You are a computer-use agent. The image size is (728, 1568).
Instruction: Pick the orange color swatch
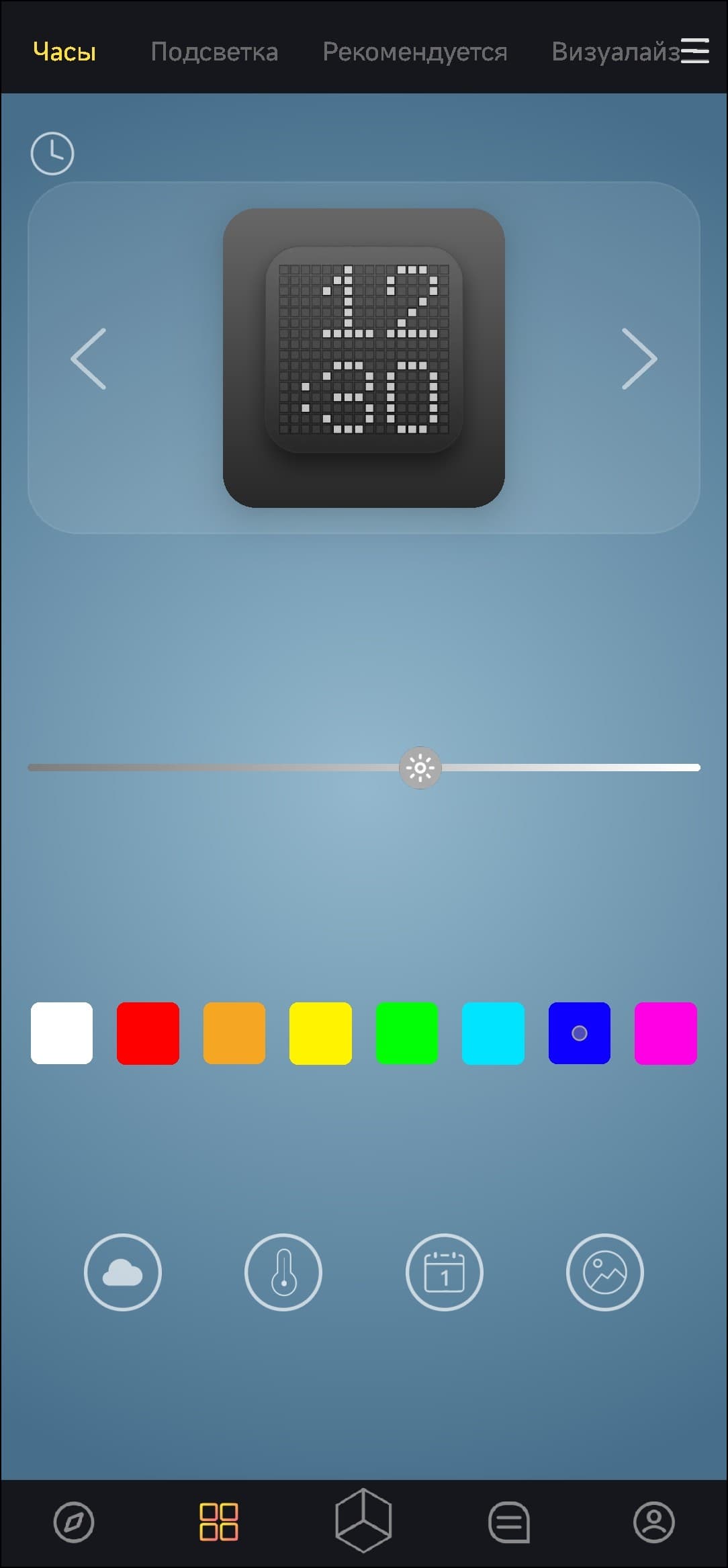234,1033
